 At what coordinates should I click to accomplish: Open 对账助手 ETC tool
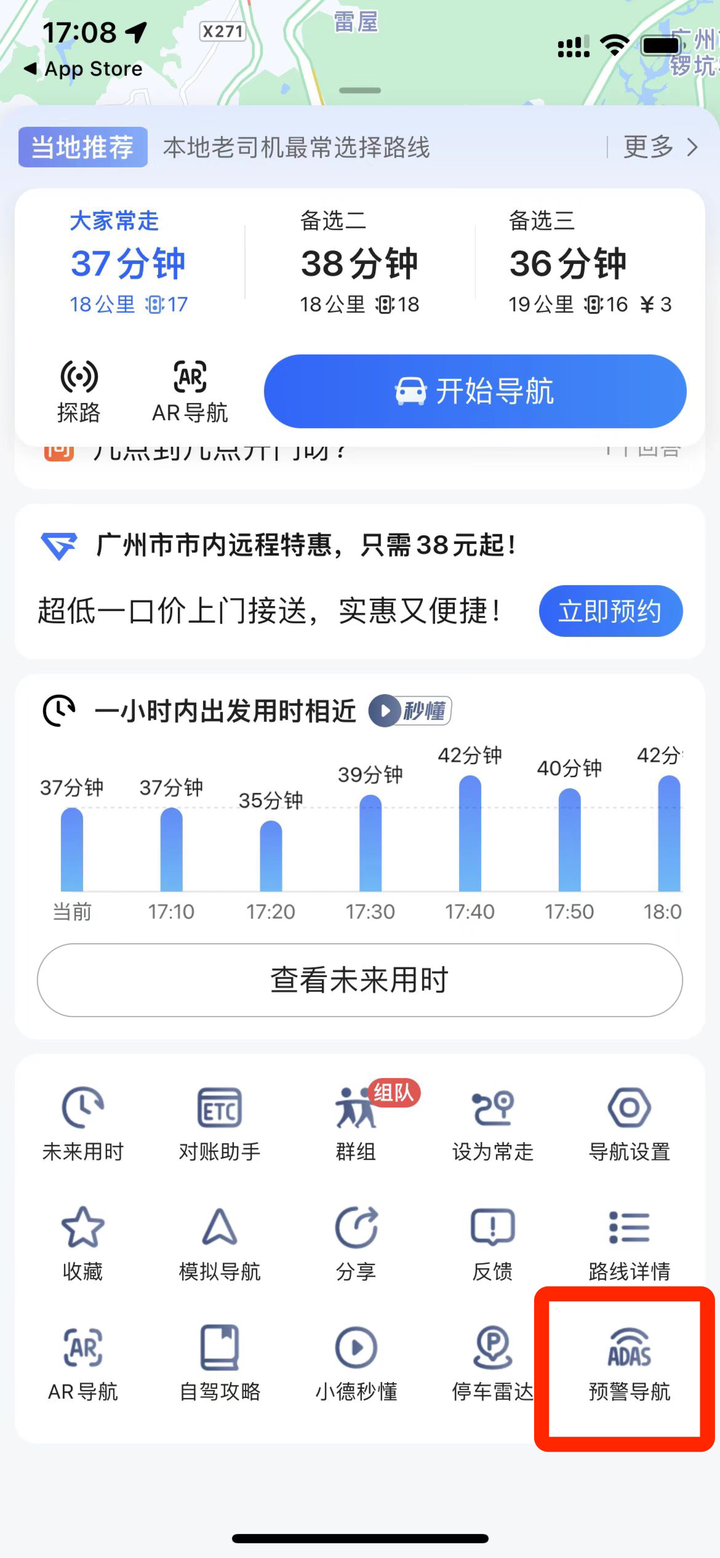(219, 1125)
